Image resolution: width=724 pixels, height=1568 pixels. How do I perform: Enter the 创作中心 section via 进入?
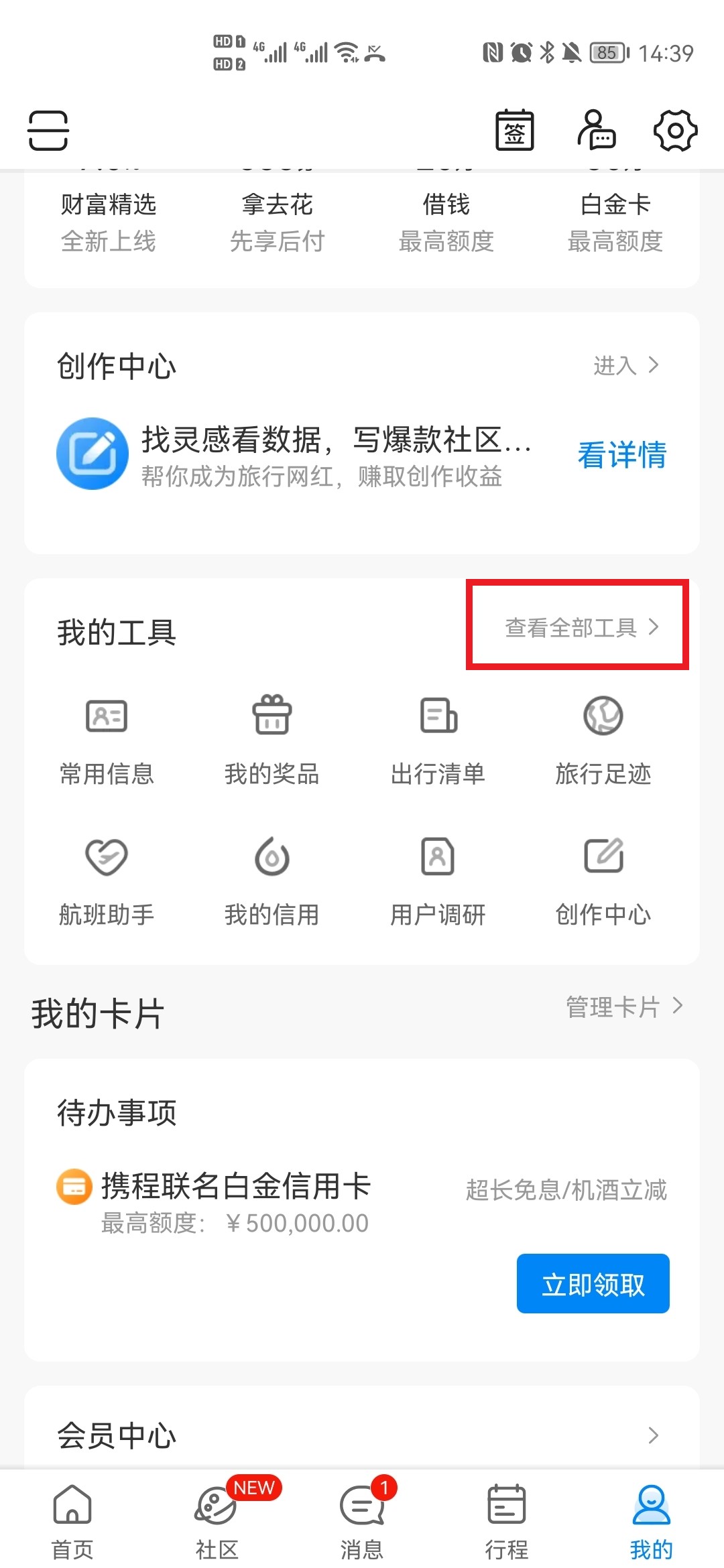point(626,365)
